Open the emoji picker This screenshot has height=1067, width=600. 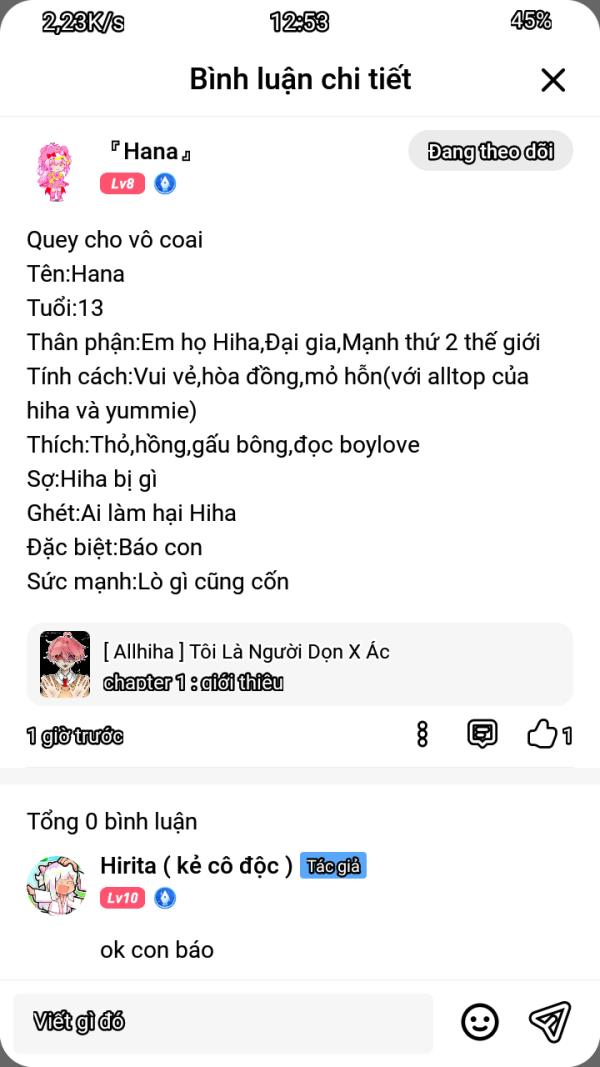point(480,1021)
